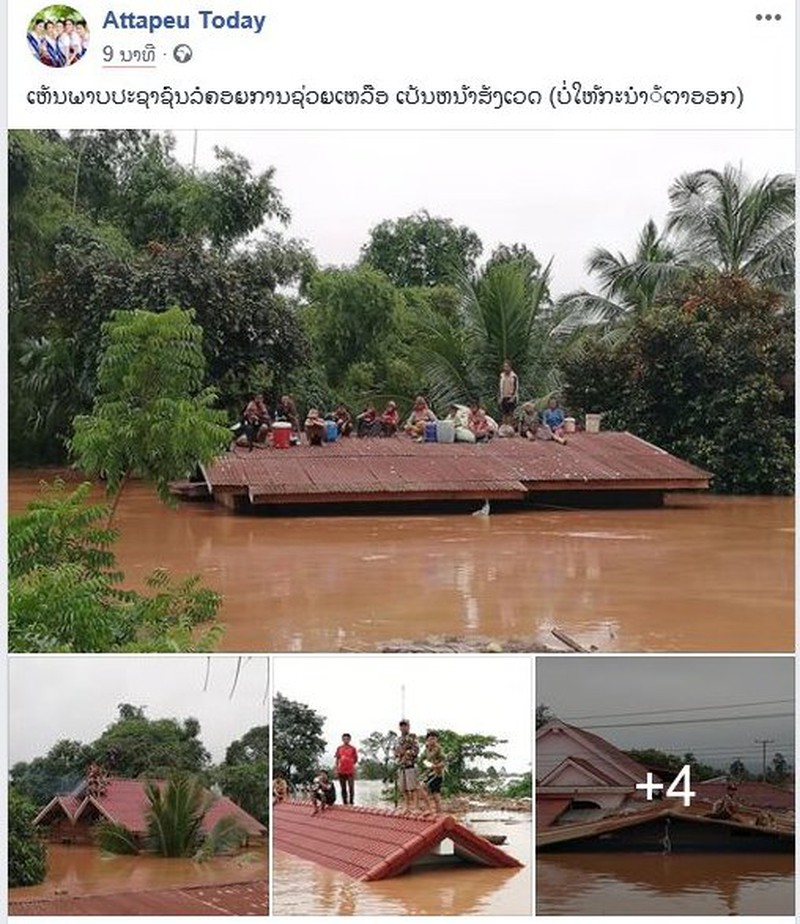Open the Attapeu Today page name link
800x924 pixels.
(183, 21)
